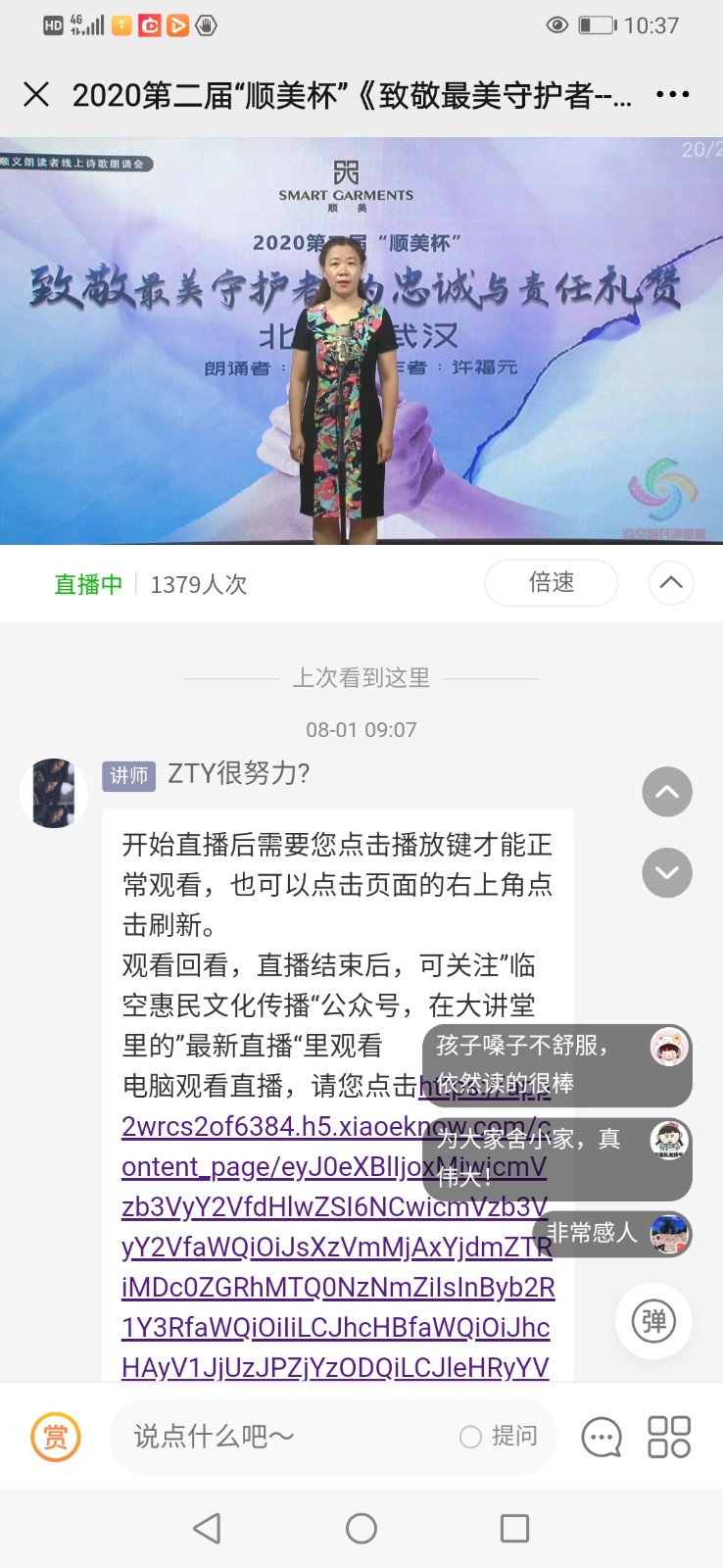Tap the chat scroll-up chevron
Image resolution: width=723 pixels, height=1568 pixels.
[x=667, y=792]
